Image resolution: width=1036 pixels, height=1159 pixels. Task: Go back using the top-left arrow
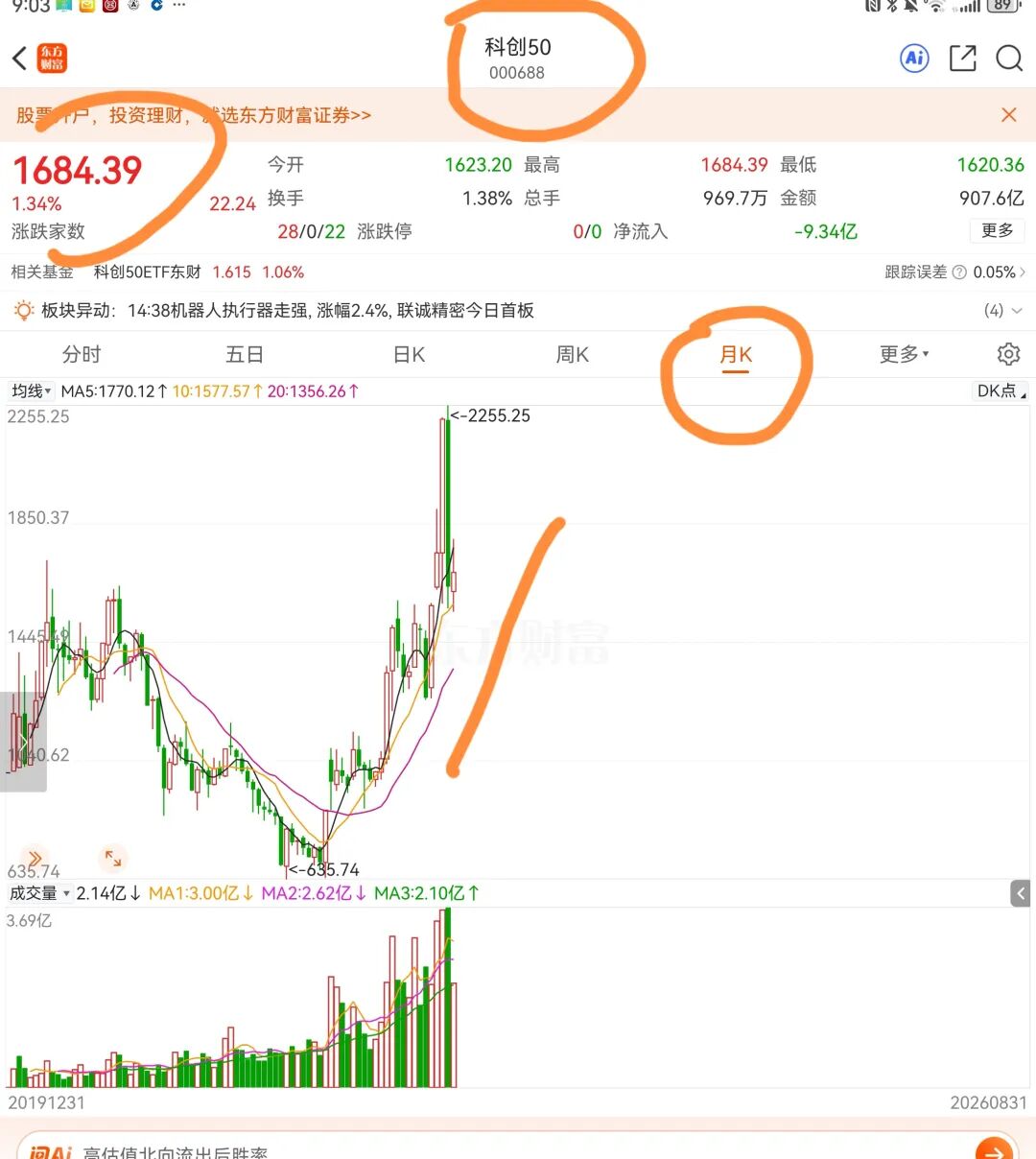pyautogui.click(x=19, y=59)
